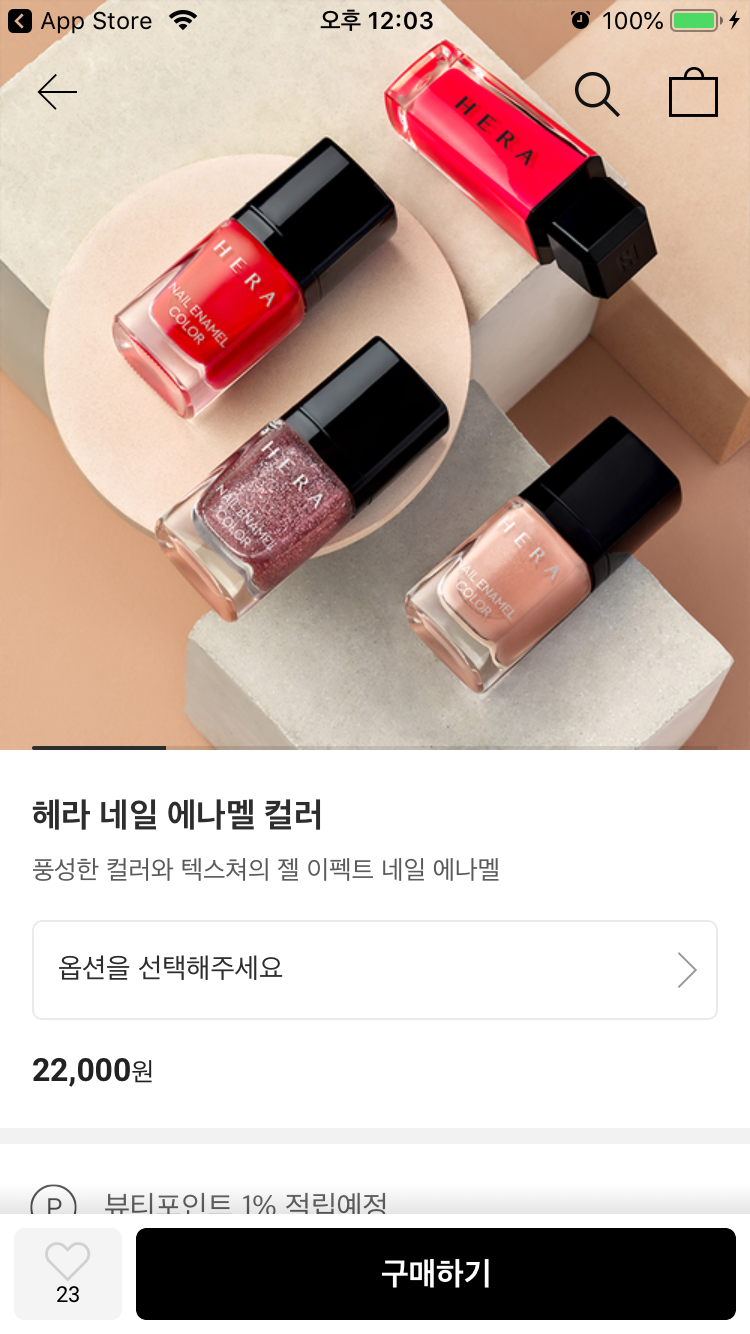Screen dimensions: 750x1334
Task: Tap the 구매하기 buy button
Action: point(436,1273)
